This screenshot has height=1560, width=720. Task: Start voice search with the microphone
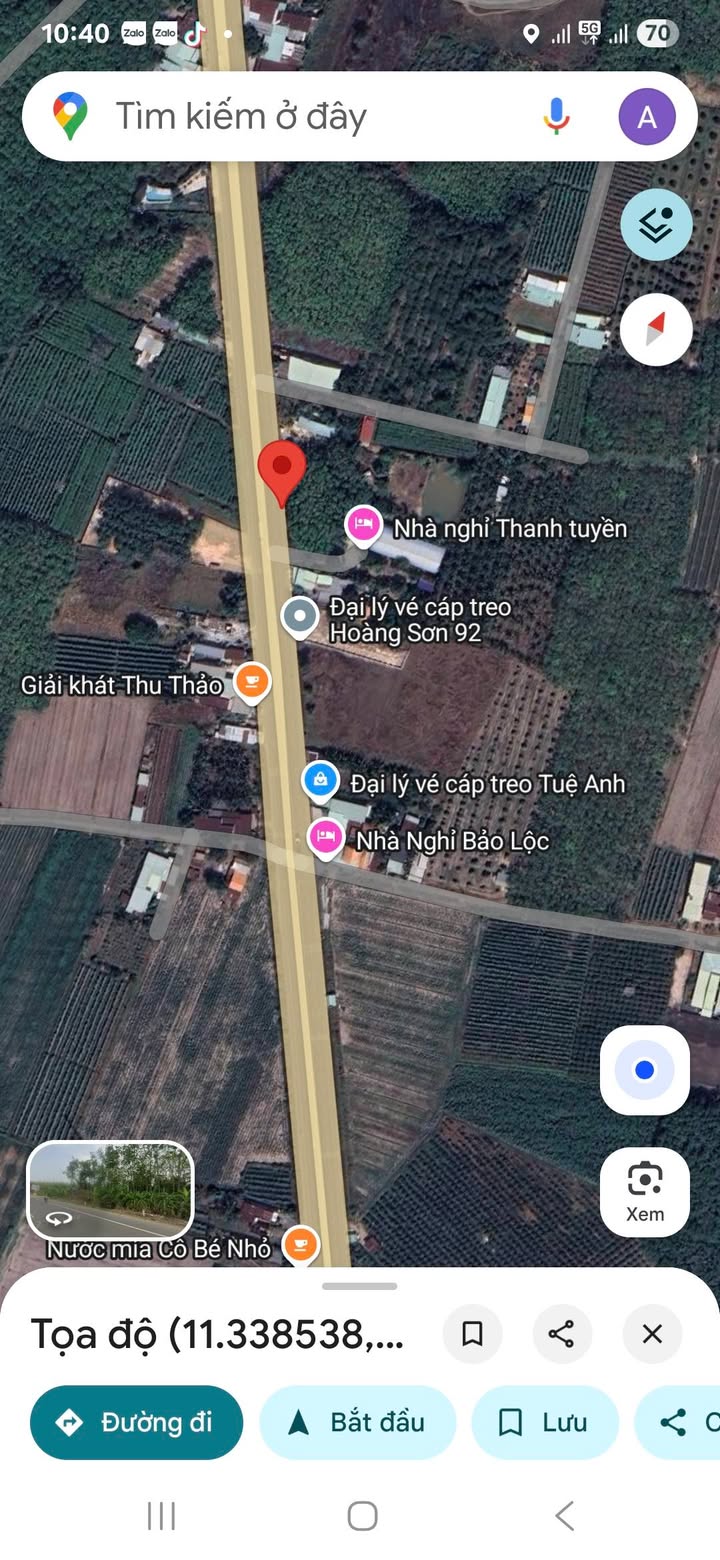(556, 117)
